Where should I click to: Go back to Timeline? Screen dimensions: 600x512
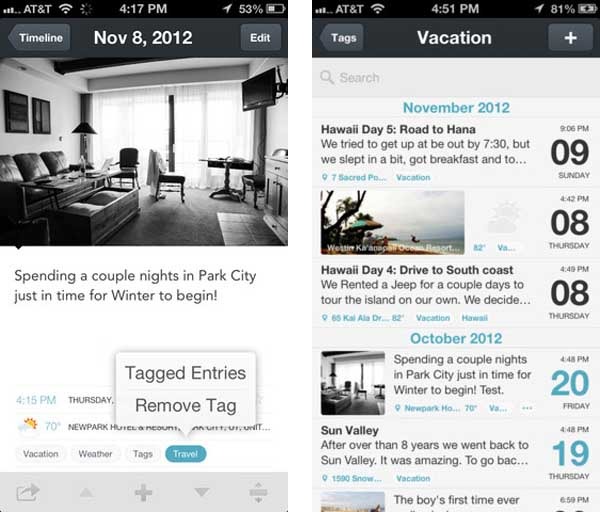coord(38,38)
